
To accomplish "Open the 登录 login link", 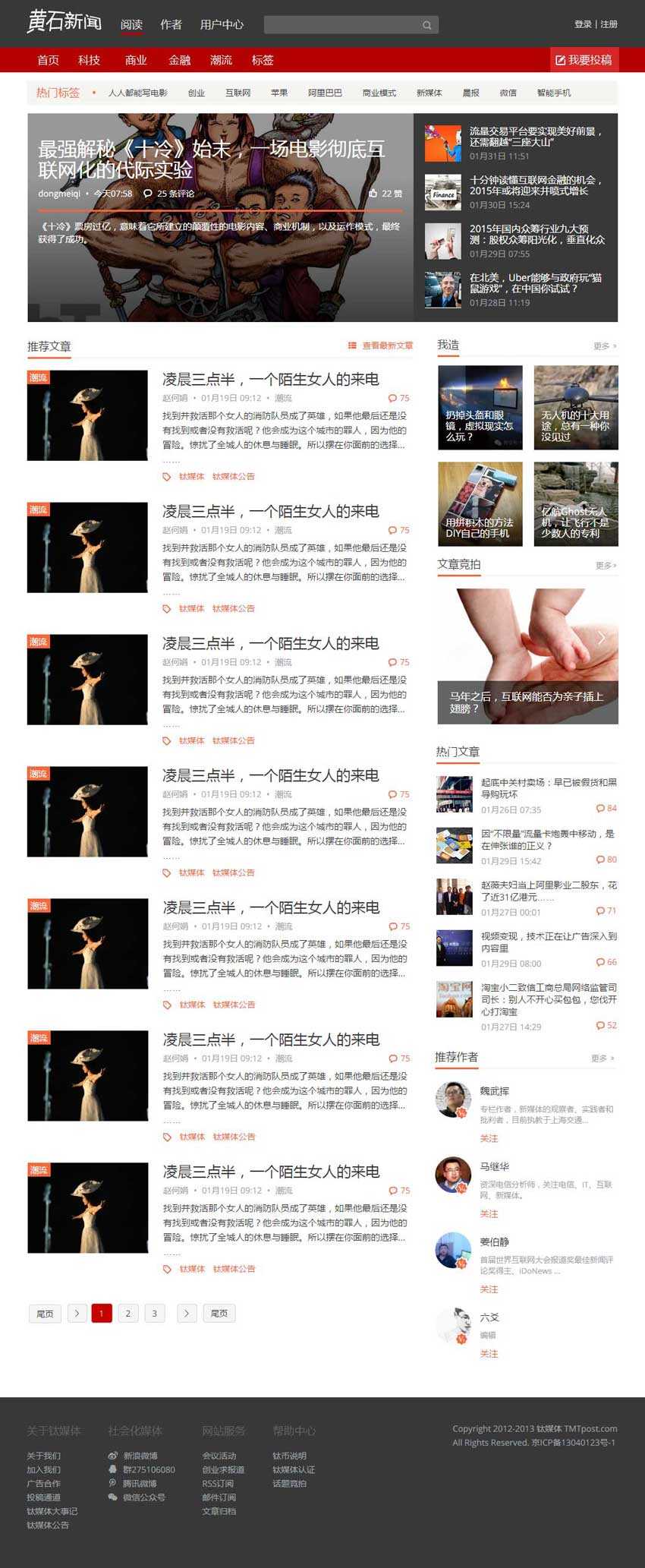I will coord(582,24).
